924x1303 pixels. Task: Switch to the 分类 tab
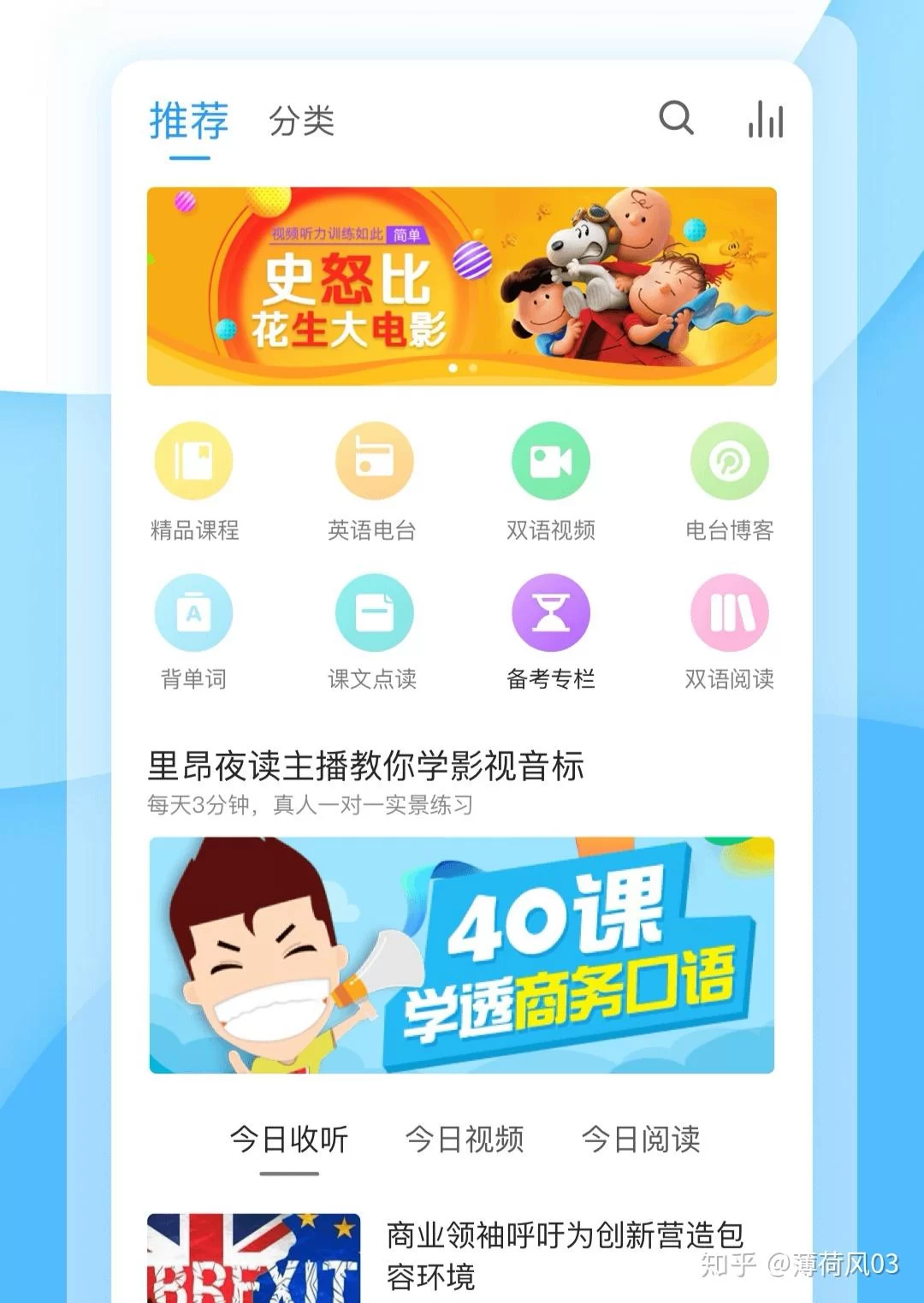(x=301, y=121)
